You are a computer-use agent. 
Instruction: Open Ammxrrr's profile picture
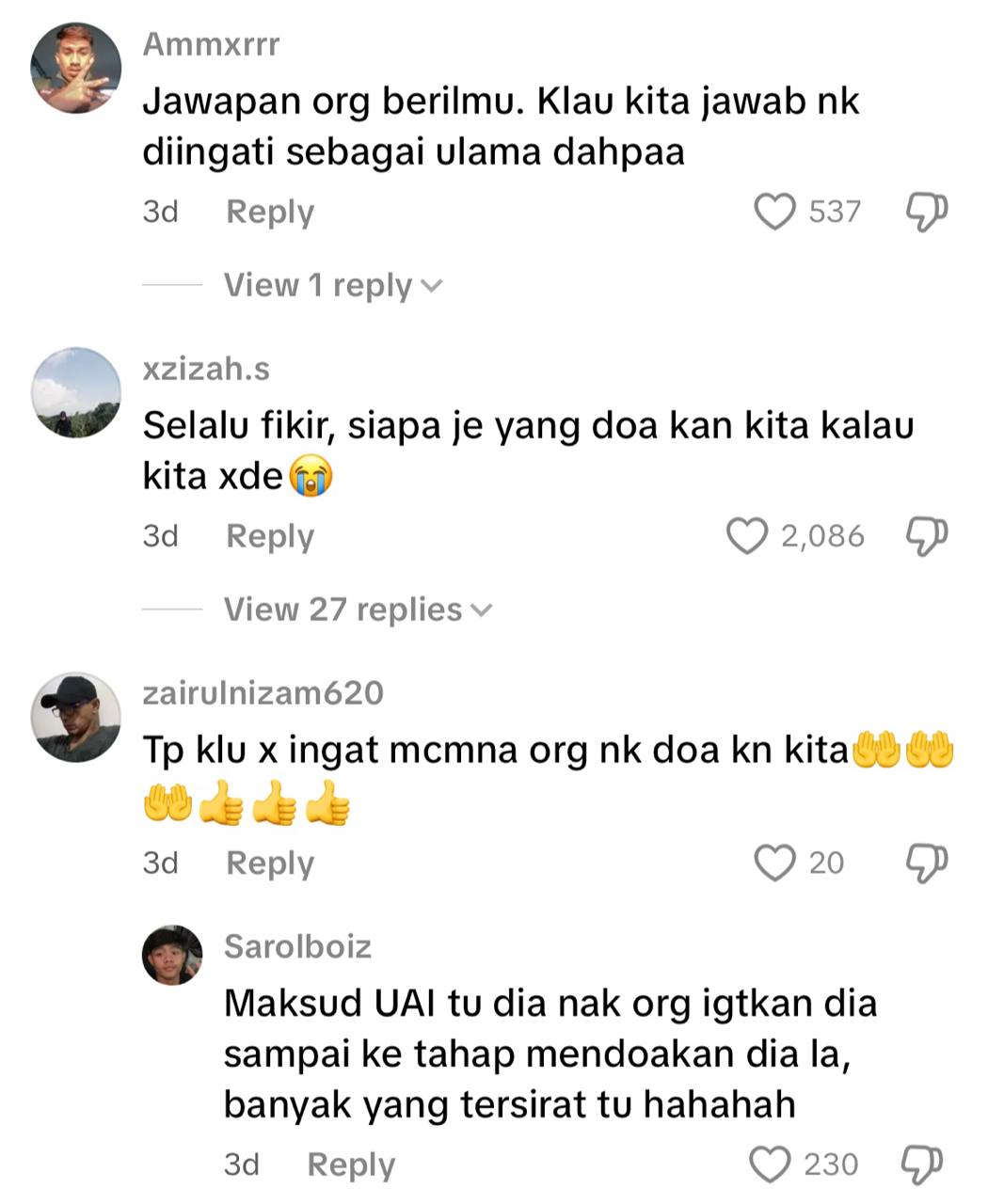(x=76, y=68)
